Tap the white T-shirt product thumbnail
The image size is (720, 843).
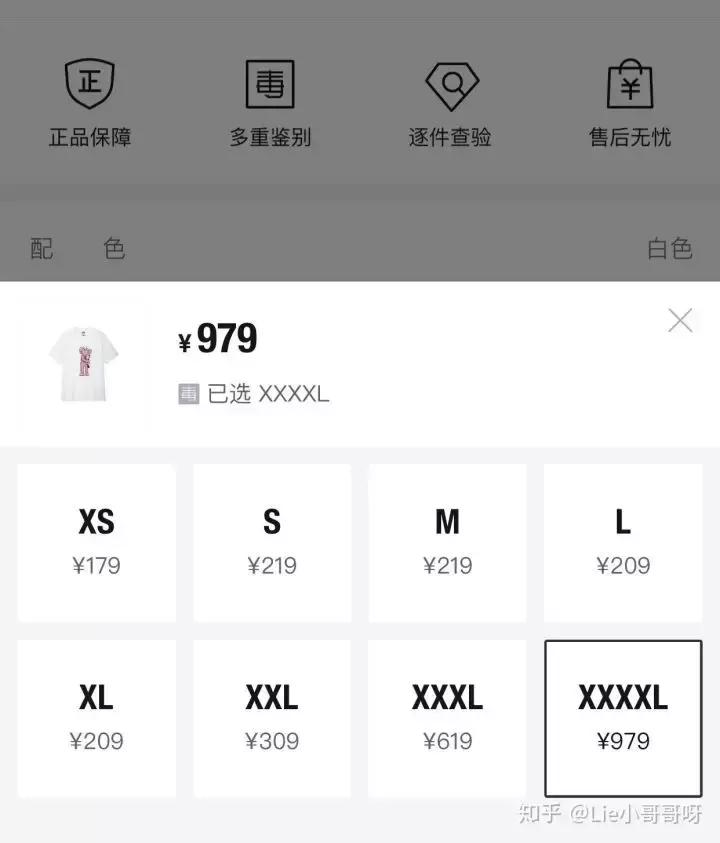(x=83, y=365)
